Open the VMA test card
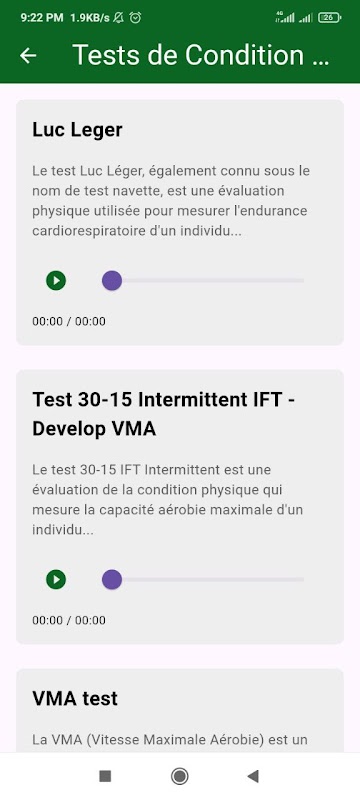This screenshot has height=800, width=360. click(x=180, y=711)
